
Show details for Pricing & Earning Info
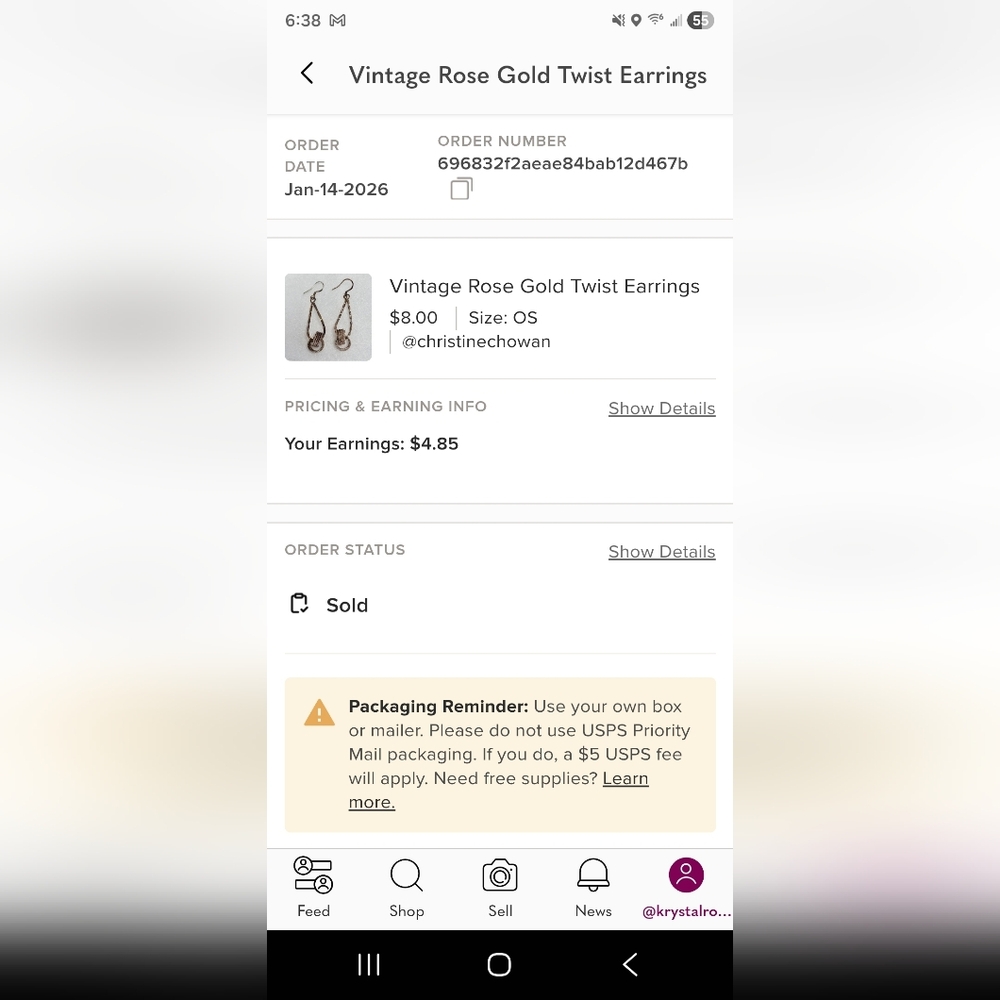pos(661,408)
